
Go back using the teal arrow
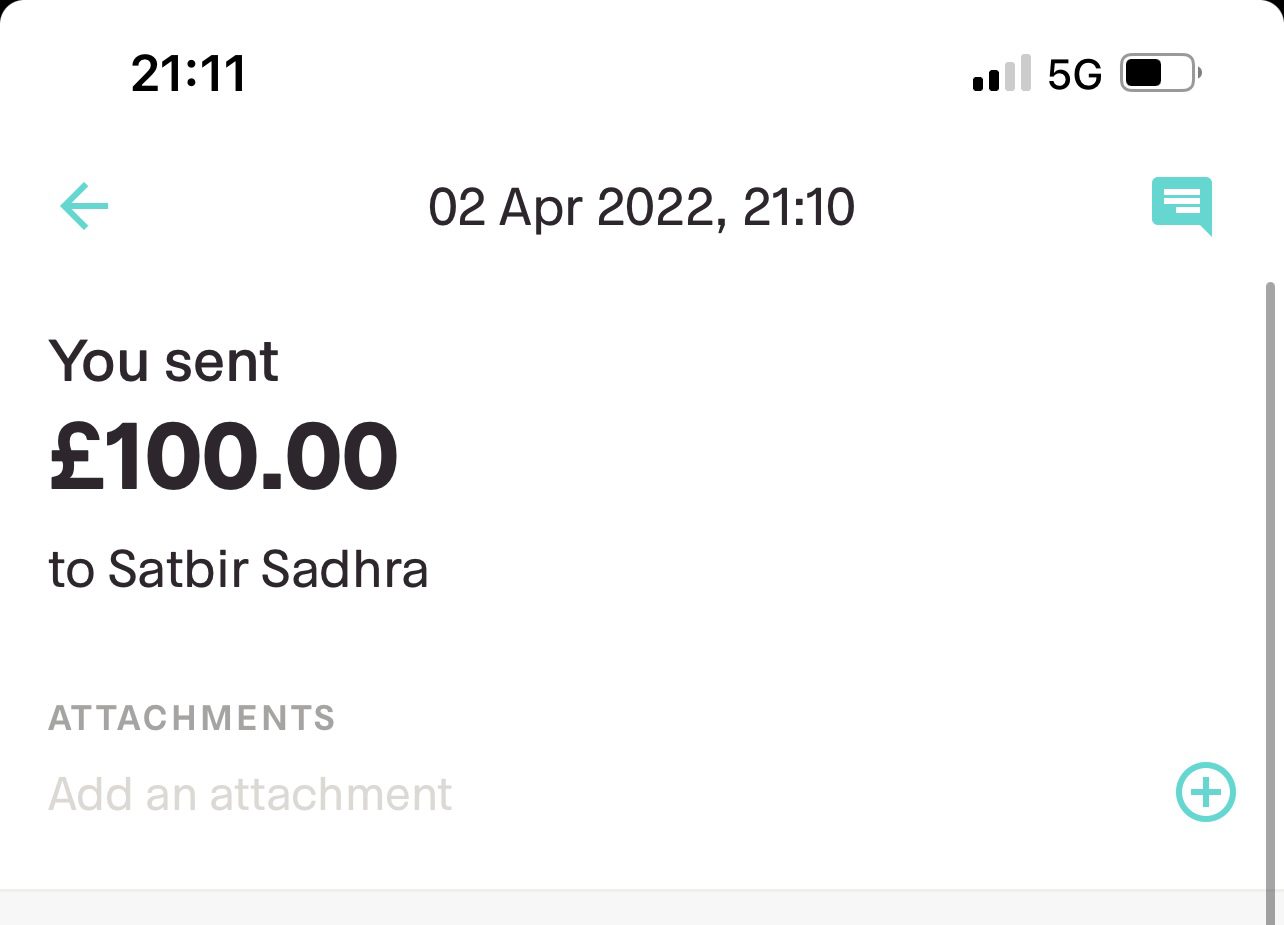[x=84, y=207]
